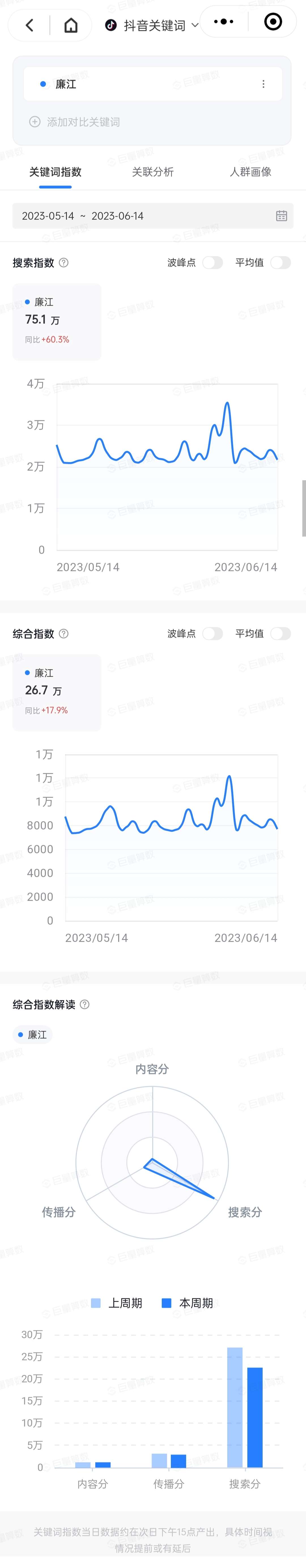Open the mini program more menu
The height and width of the screenshot is (1568, 306).
pyautogui.click(x=224, y=22)
